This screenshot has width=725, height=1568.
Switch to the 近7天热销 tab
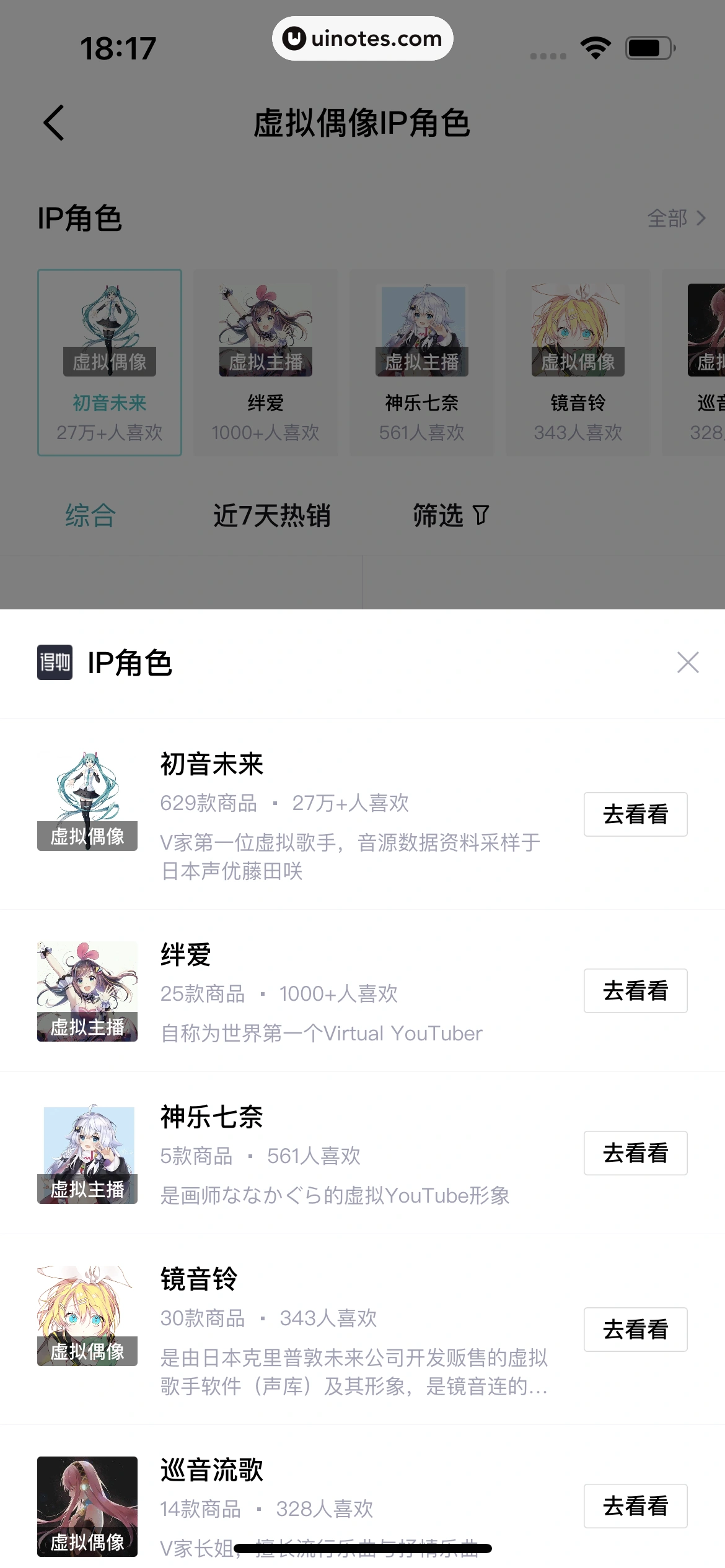click(x=273, y=515)
